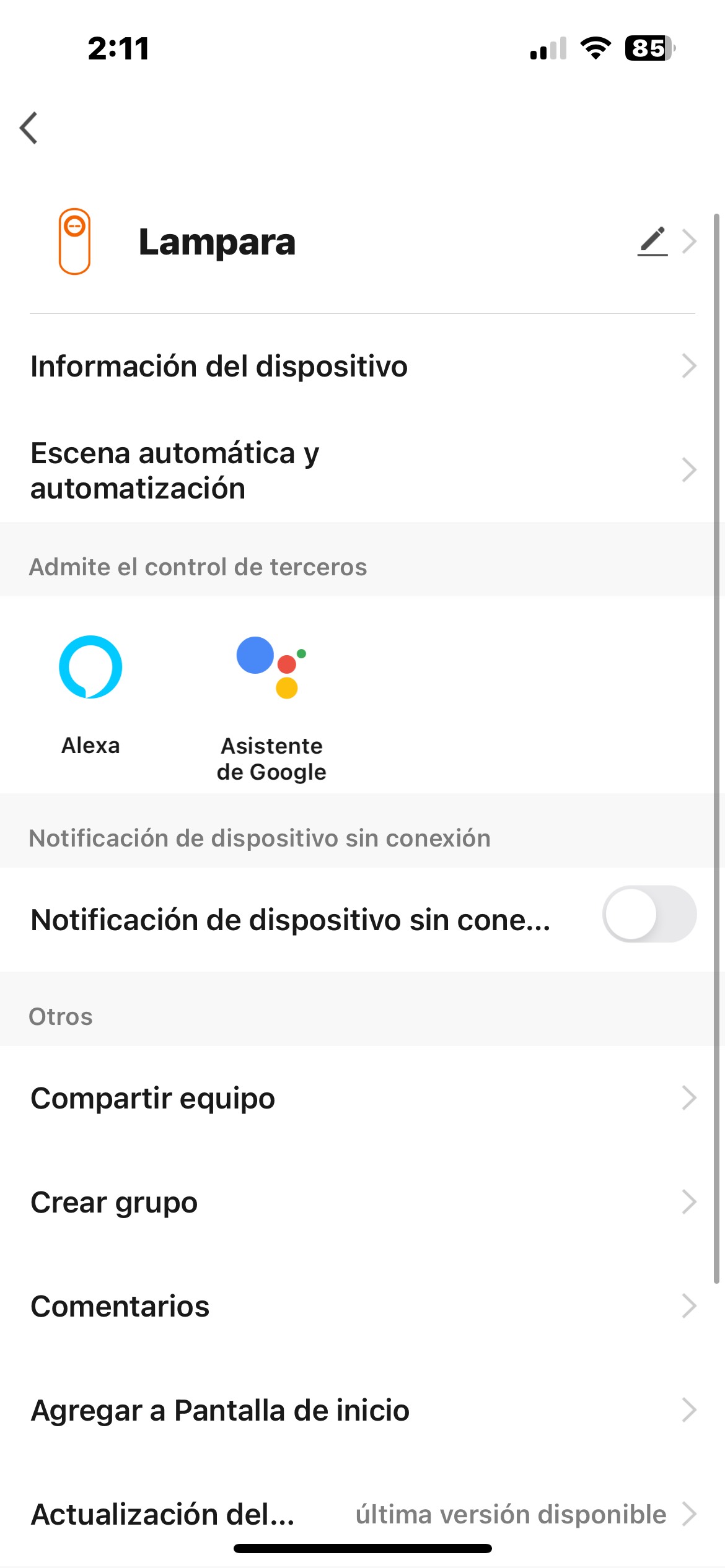Open the Comentarios row
Image resolution: width=725 pixels, height=1568 pixels.
pos(362,1306)
